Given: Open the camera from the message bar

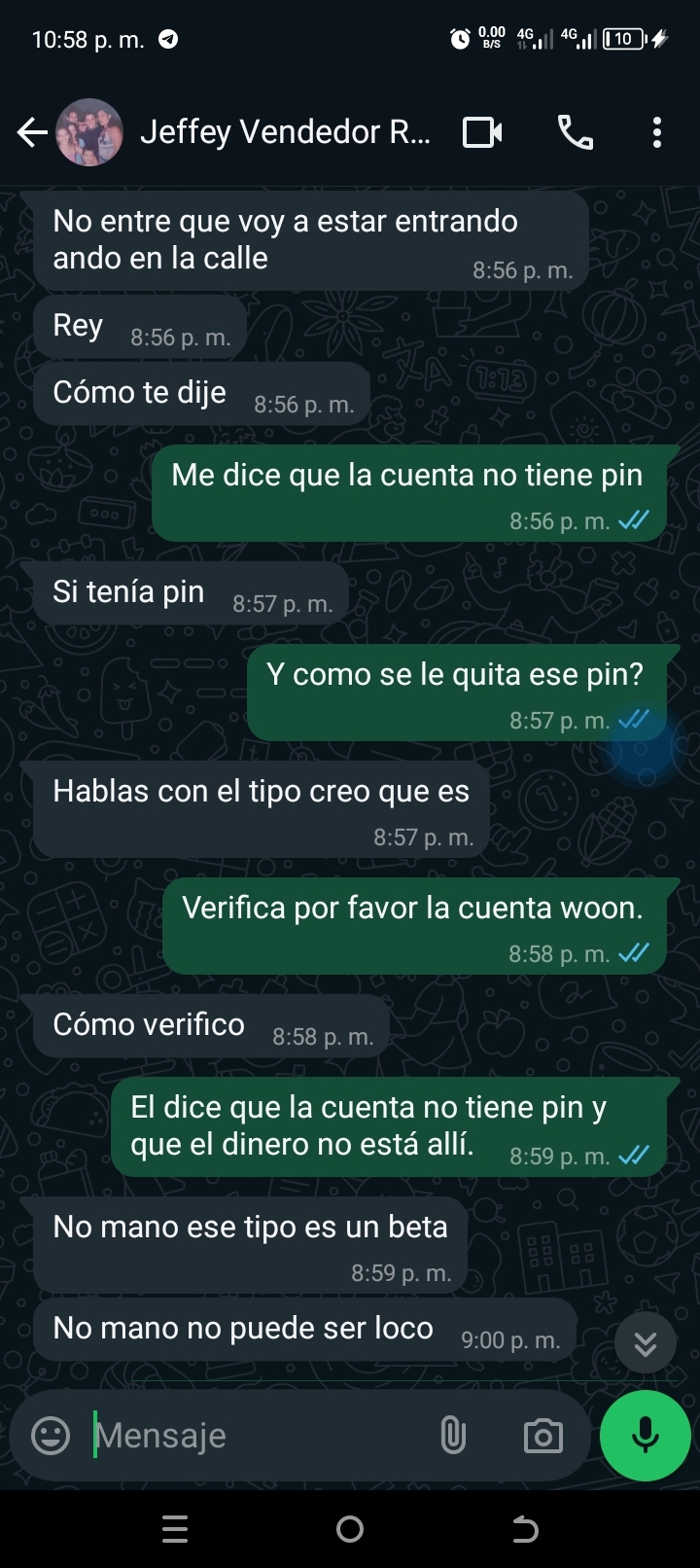Looking at the screenshot, I should pos(542,1436).
